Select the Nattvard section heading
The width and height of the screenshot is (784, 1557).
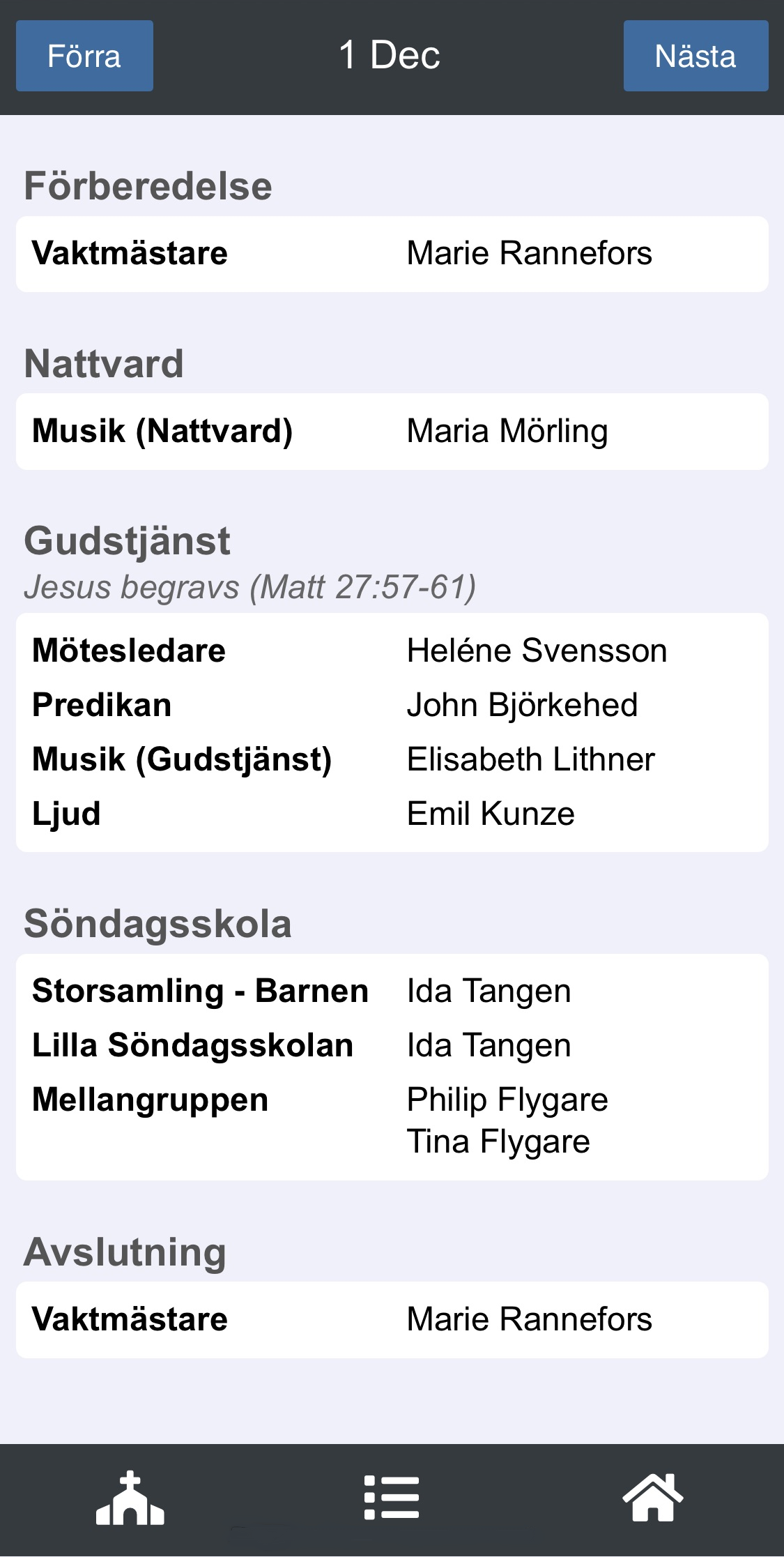103,363
